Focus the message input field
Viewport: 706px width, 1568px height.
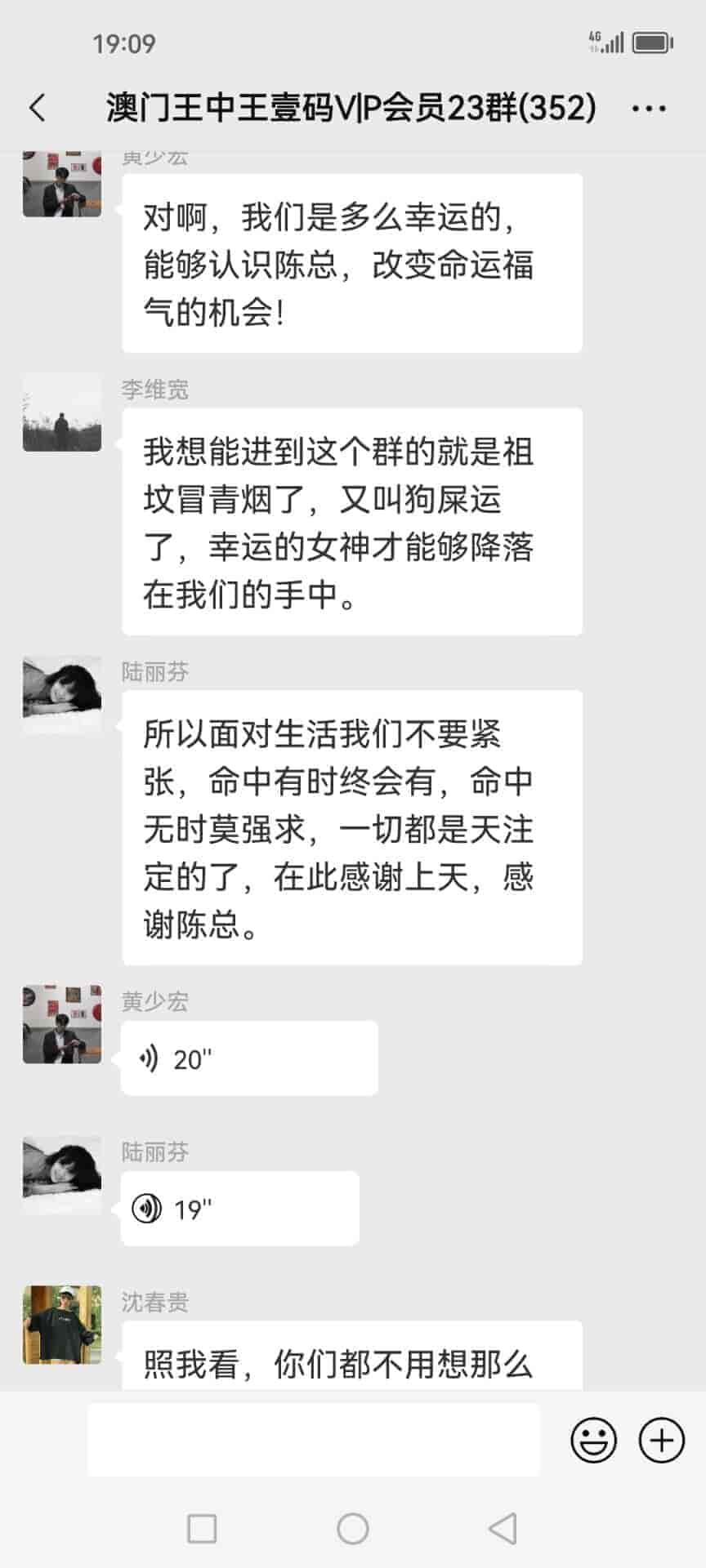[x=314, y=1440]
